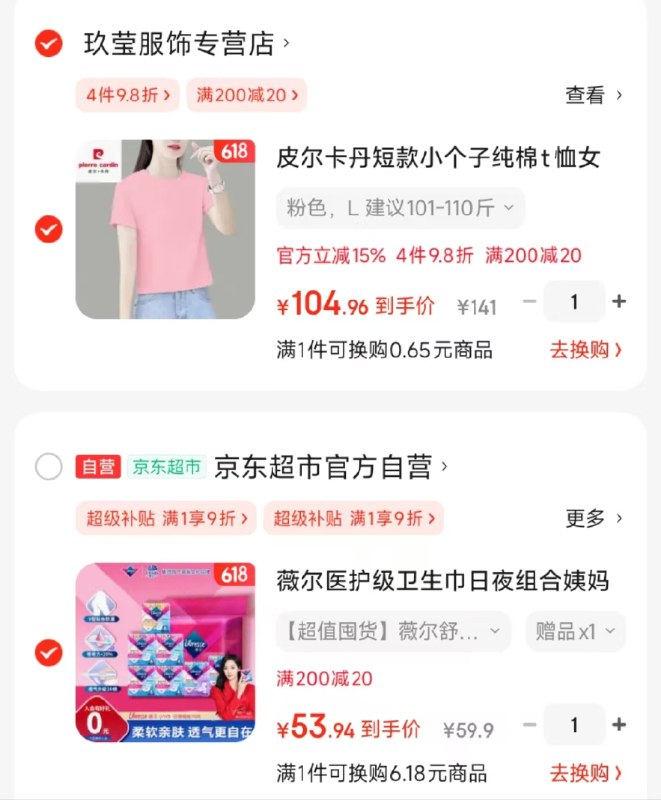
Task: Increase 皮尔卡丹 t恤 quantity
Action: pyautogui.click(x=619, y=301)
